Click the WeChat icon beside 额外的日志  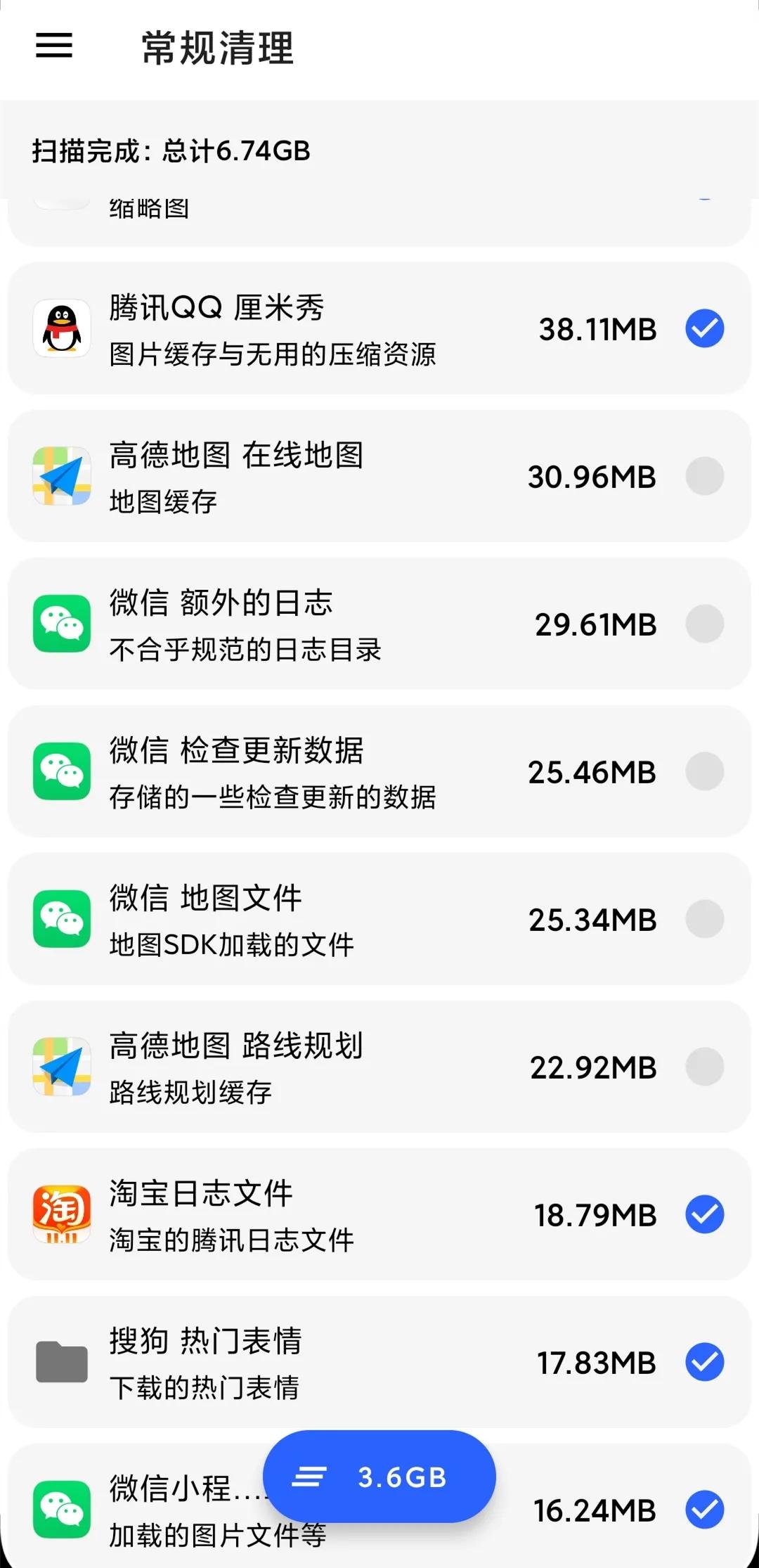tap(62, 624)
